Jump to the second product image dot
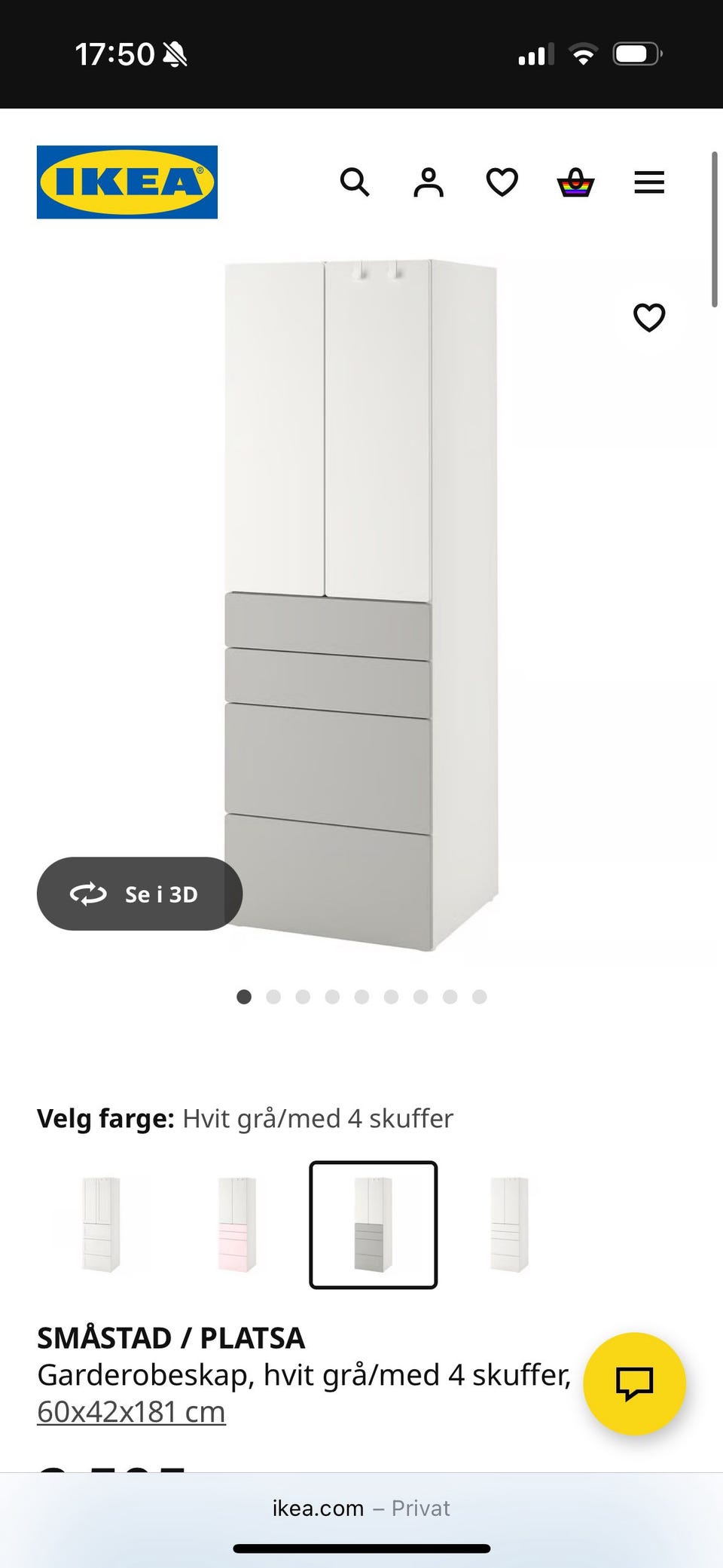This screenshot has width=723, height=1568. 273,997
